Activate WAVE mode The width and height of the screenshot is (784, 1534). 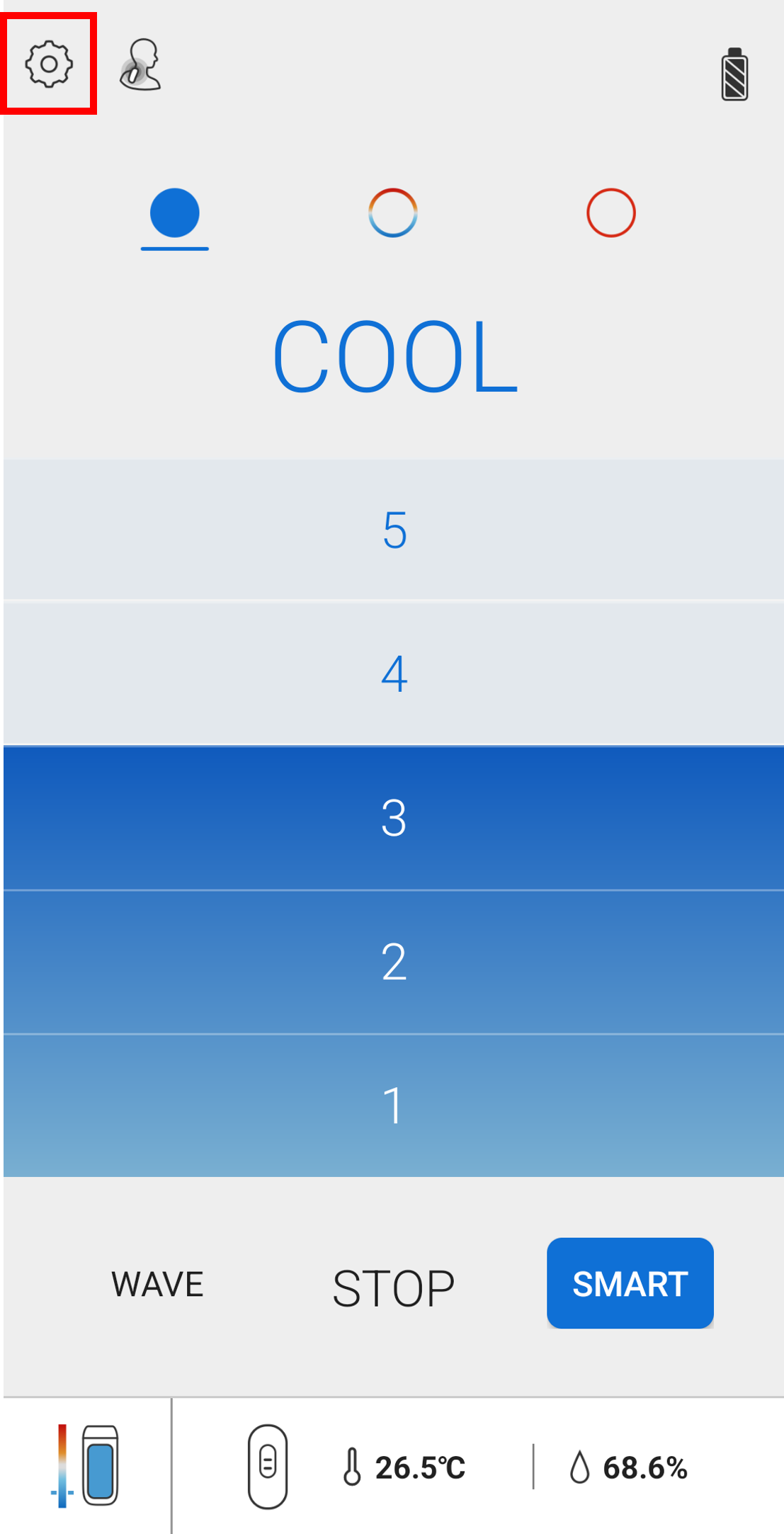coord(158,1284)
